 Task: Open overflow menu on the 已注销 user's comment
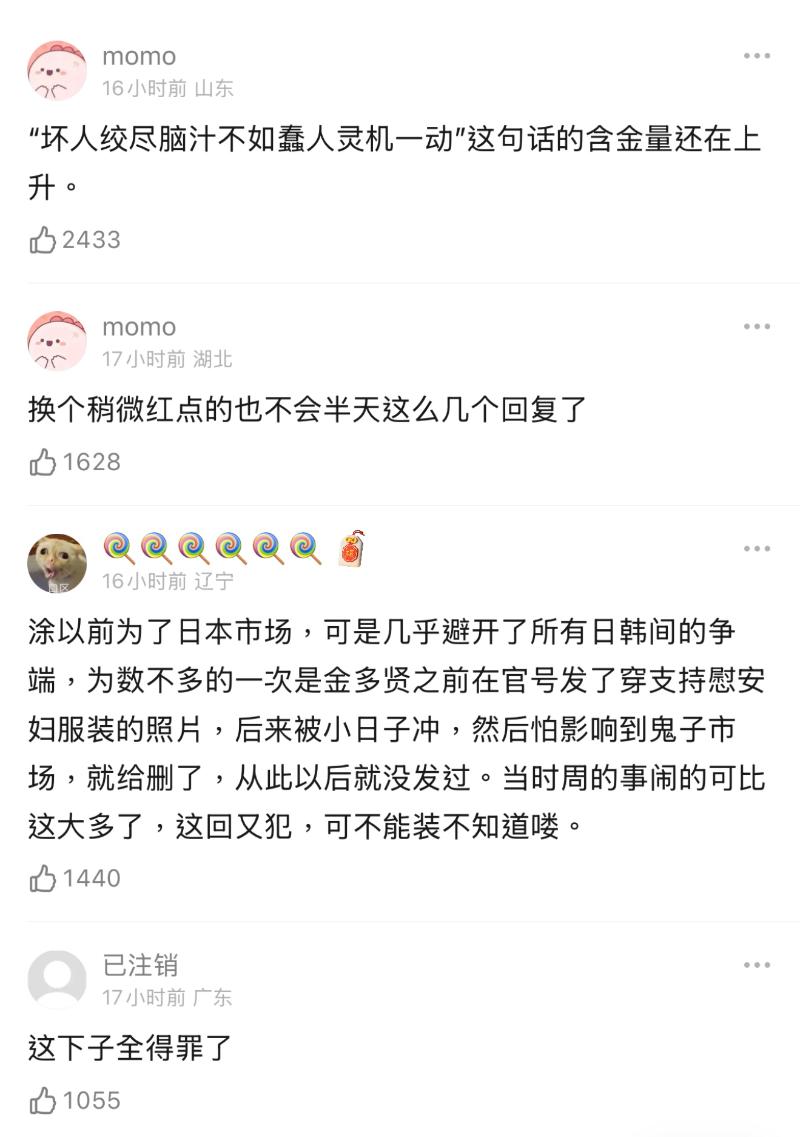(x=757, y=965)
